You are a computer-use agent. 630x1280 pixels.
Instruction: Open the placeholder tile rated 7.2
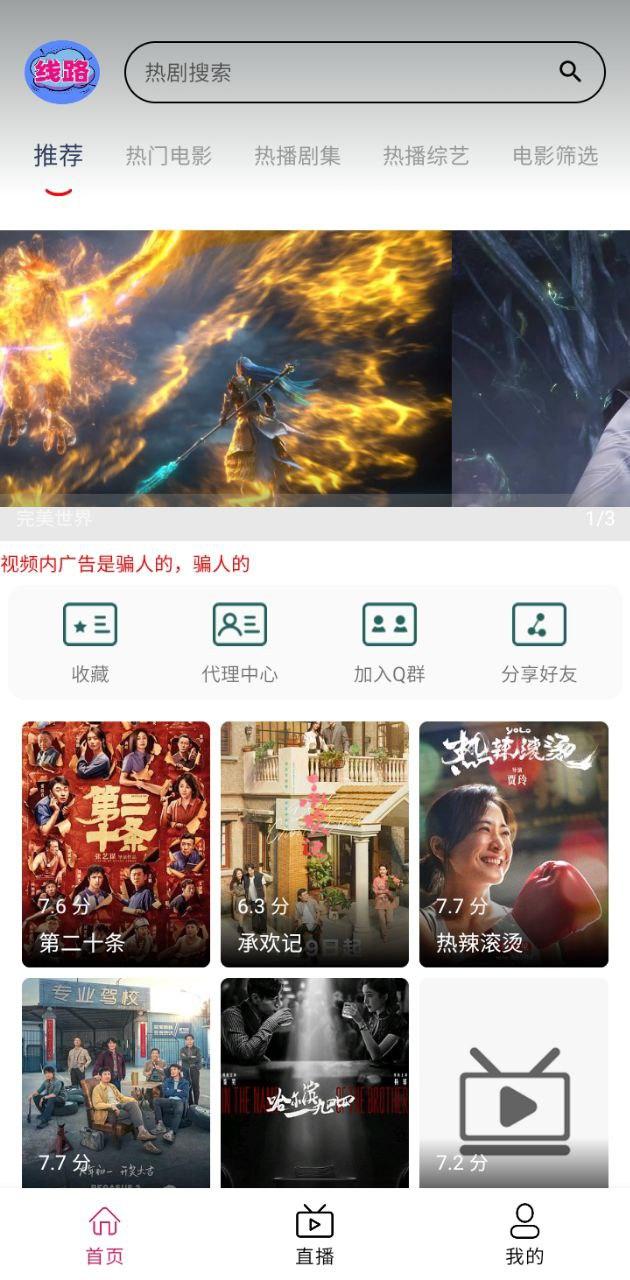514,1082
